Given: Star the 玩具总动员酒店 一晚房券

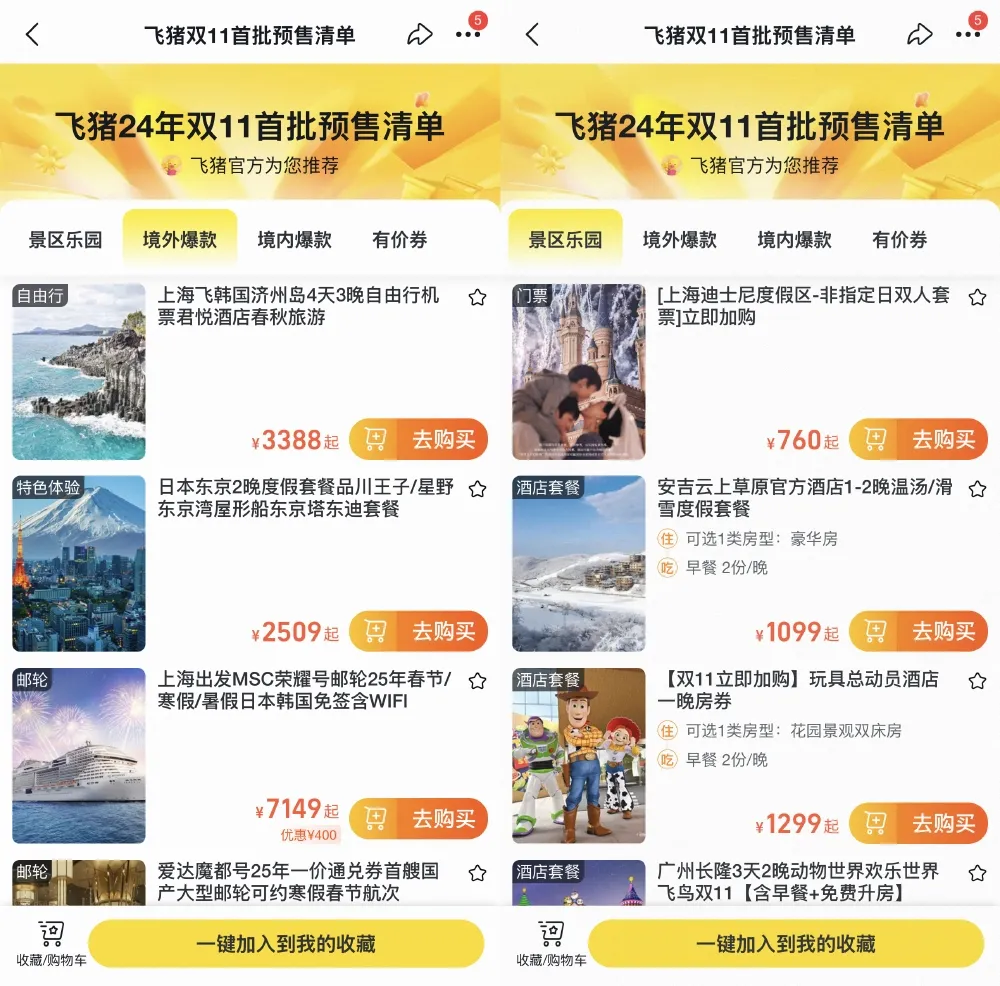Looking at the screenshot, I should (x=977, y=681).
